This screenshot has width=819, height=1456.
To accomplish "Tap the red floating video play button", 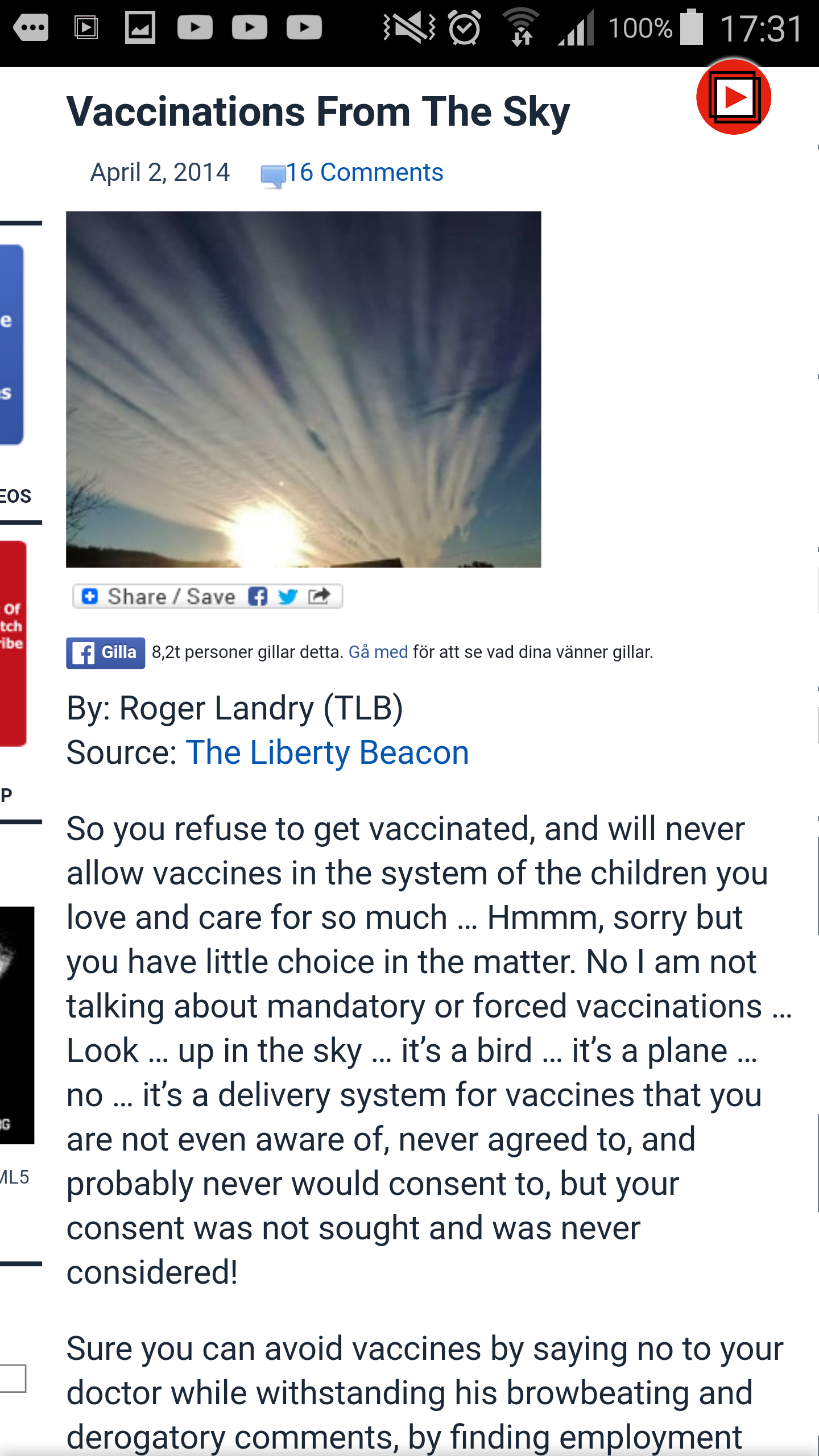I will (733, 97).
